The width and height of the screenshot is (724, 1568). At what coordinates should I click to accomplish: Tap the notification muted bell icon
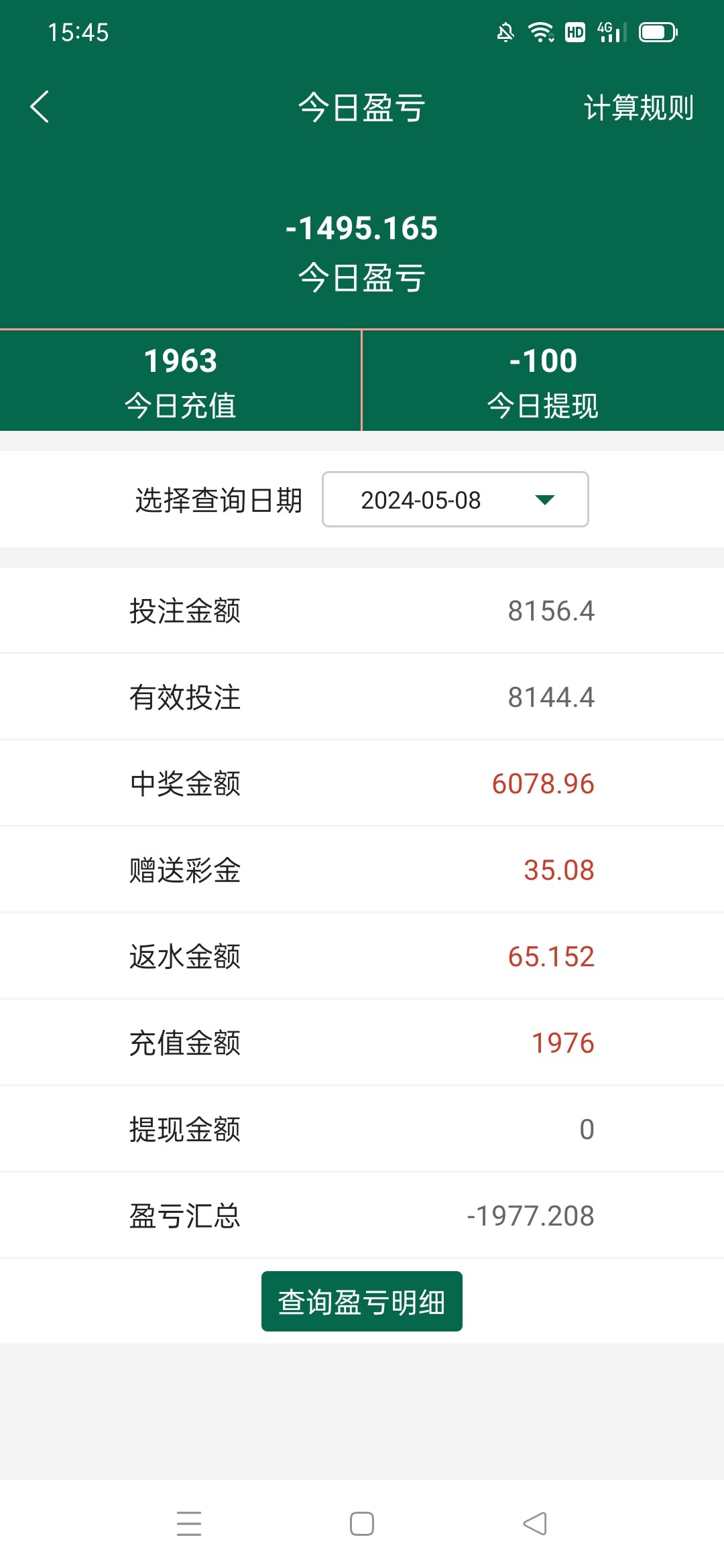(504, 30)
